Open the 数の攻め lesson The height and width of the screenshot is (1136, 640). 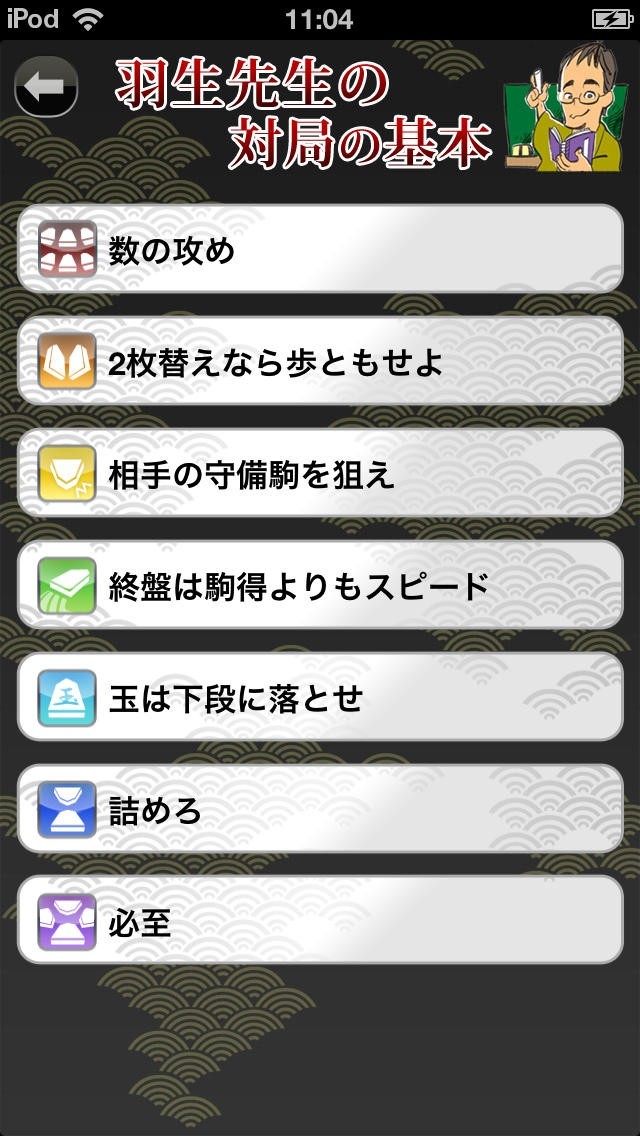pyautogui.click(x=320, y=249)
